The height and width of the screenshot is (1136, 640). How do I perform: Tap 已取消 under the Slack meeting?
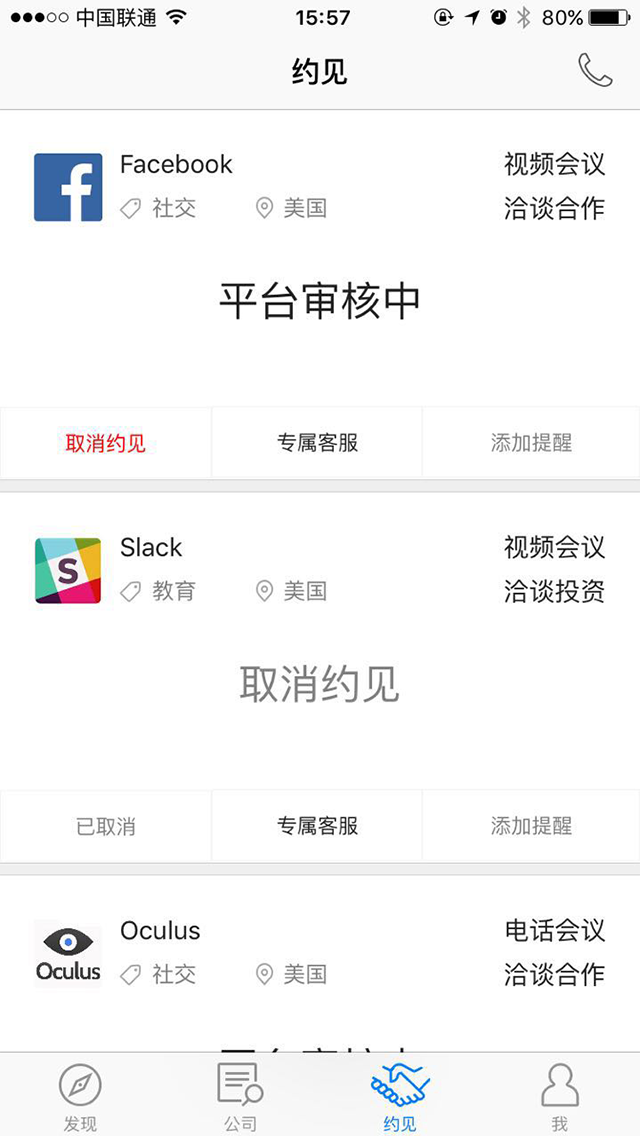tap(106, 827)
